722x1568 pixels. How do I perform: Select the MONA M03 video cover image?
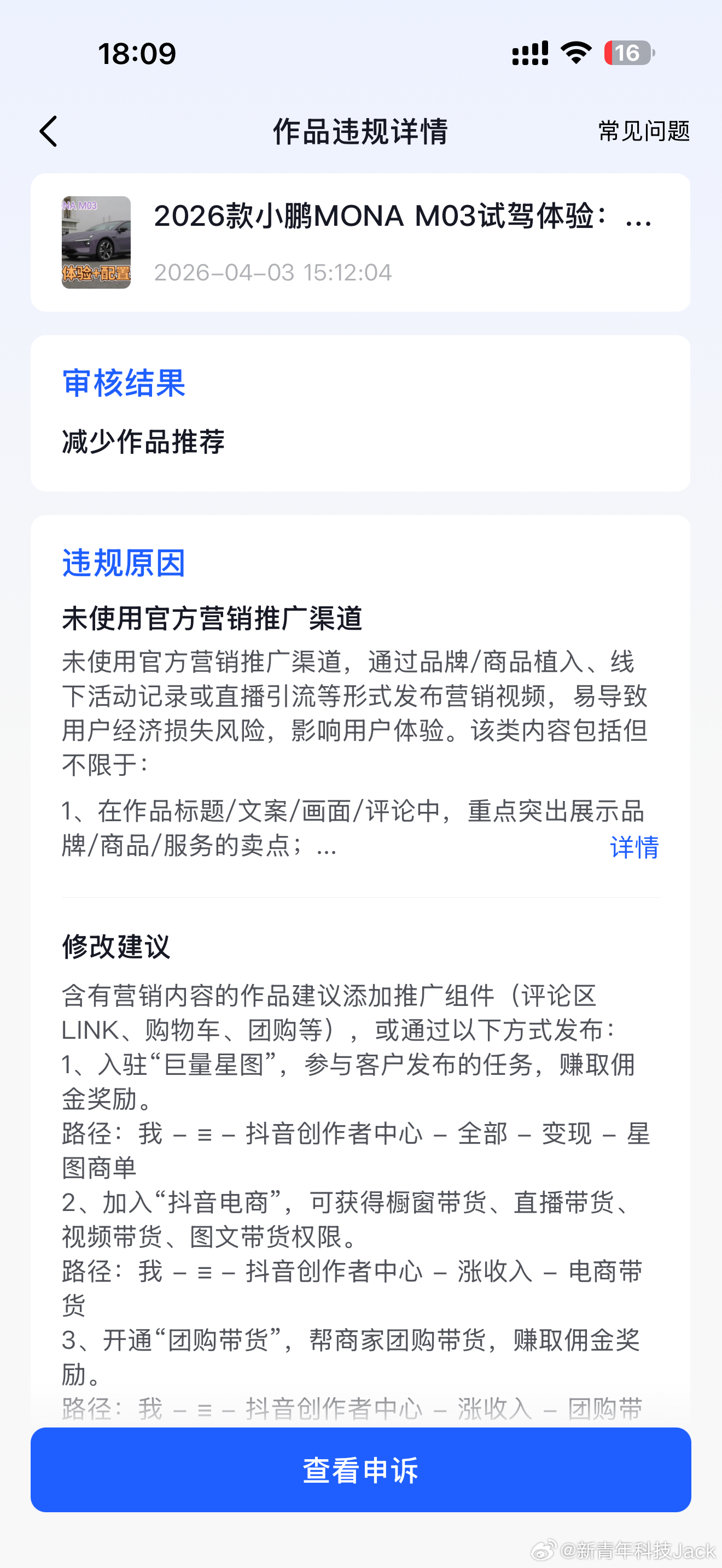(x=96, y=243)
